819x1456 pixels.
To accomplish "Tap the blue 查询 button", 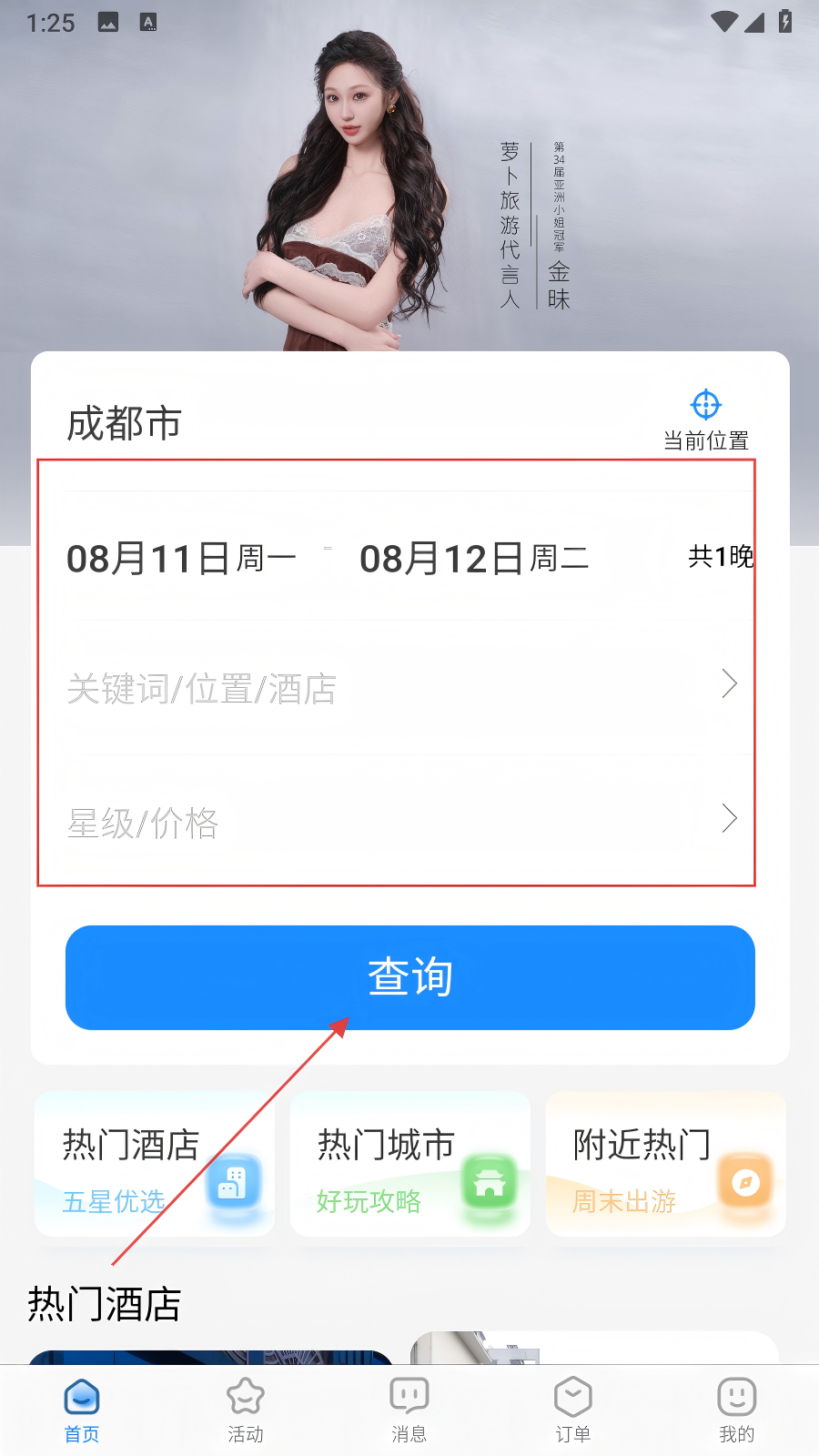I will 409,977.
